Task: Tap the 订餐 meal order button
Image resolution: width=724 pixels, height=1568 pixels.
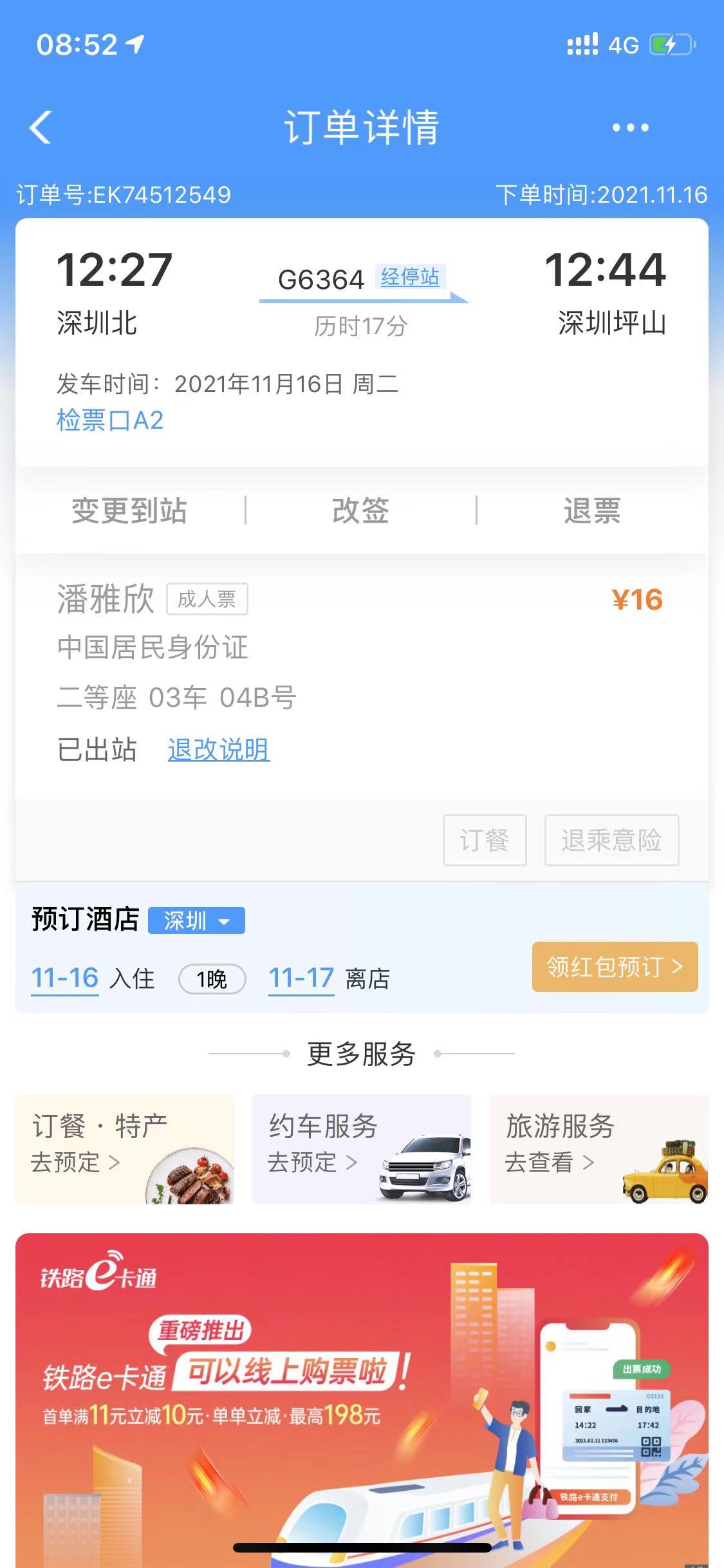Action: [x=485, y=840]
